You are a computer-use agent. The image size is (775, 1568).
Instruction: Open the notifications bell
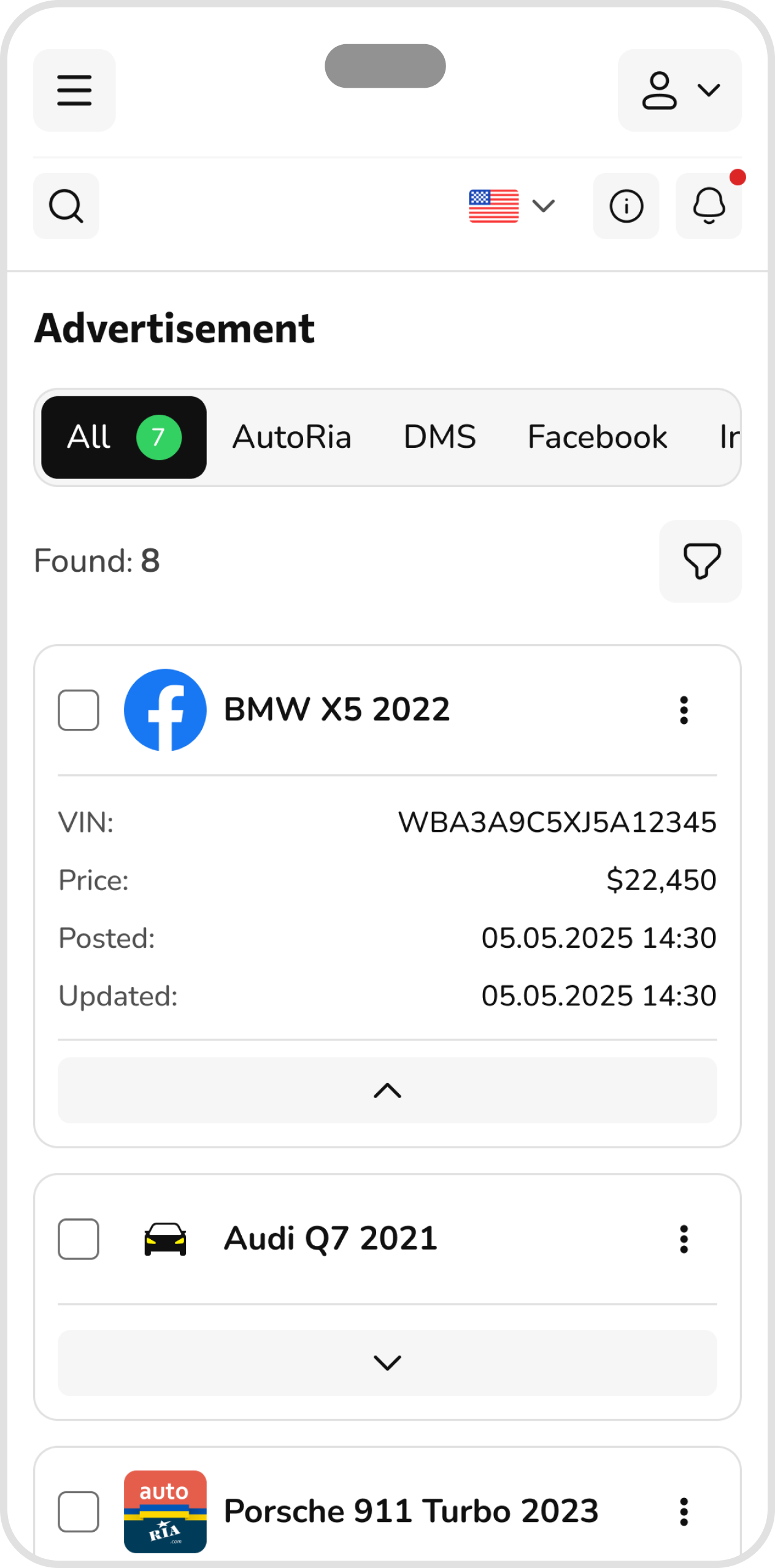(x=709, y=206)
